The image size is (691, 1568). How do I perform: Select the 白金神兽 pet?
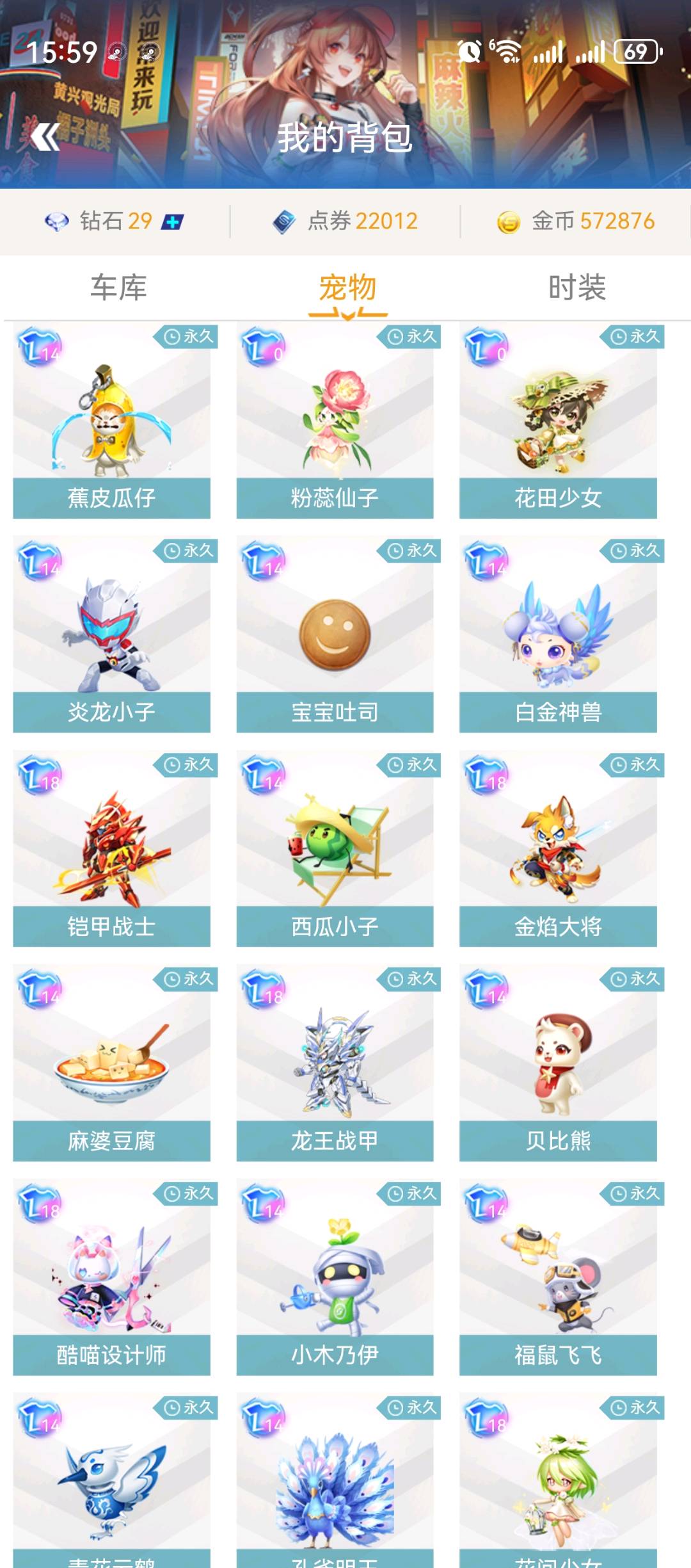point(558,635)
